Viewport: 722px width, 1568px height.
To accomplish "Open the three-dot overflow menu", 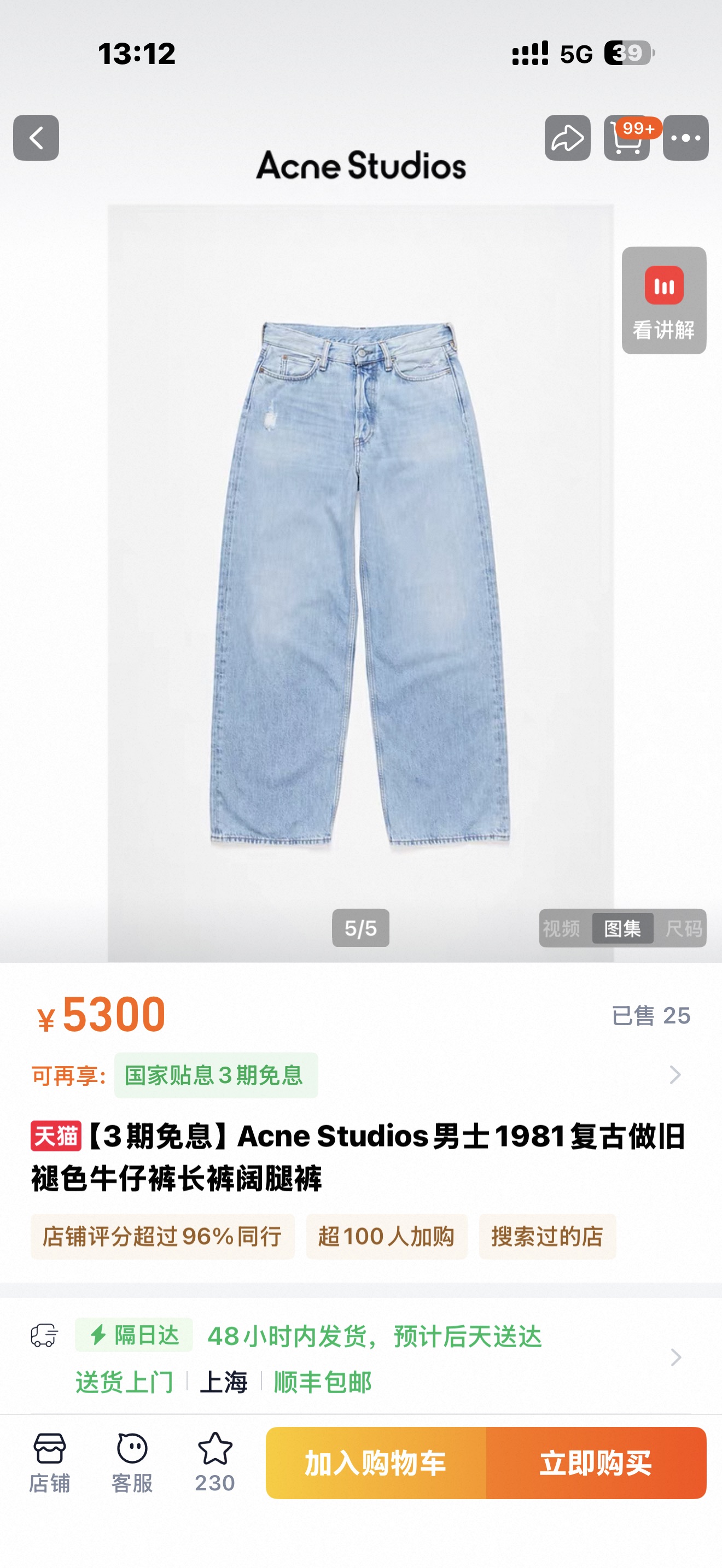I will (x=685, y=138).
